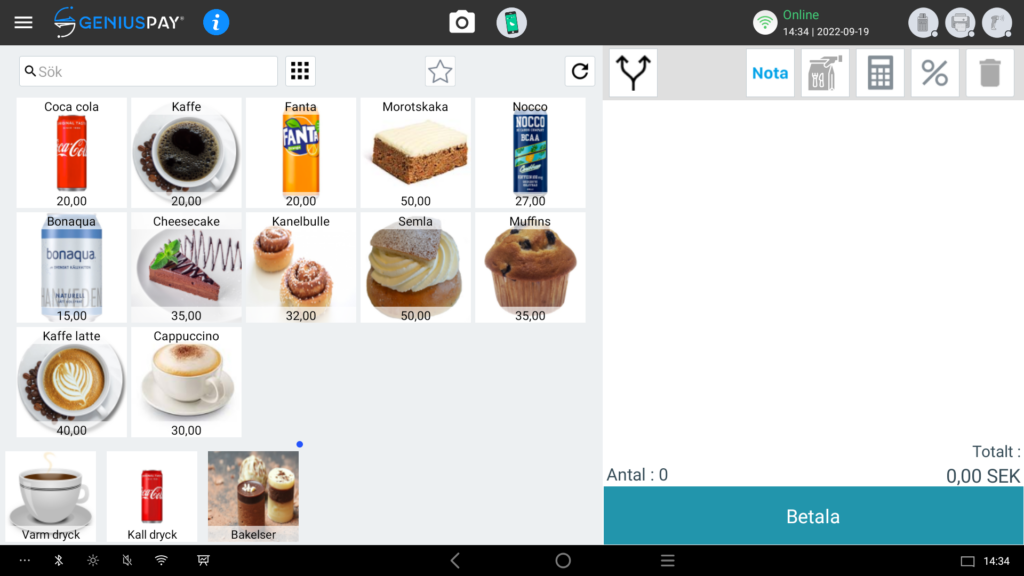Open the calculator icon
The width and height of the screenshot is (1024, 576).
coord(880,73)
